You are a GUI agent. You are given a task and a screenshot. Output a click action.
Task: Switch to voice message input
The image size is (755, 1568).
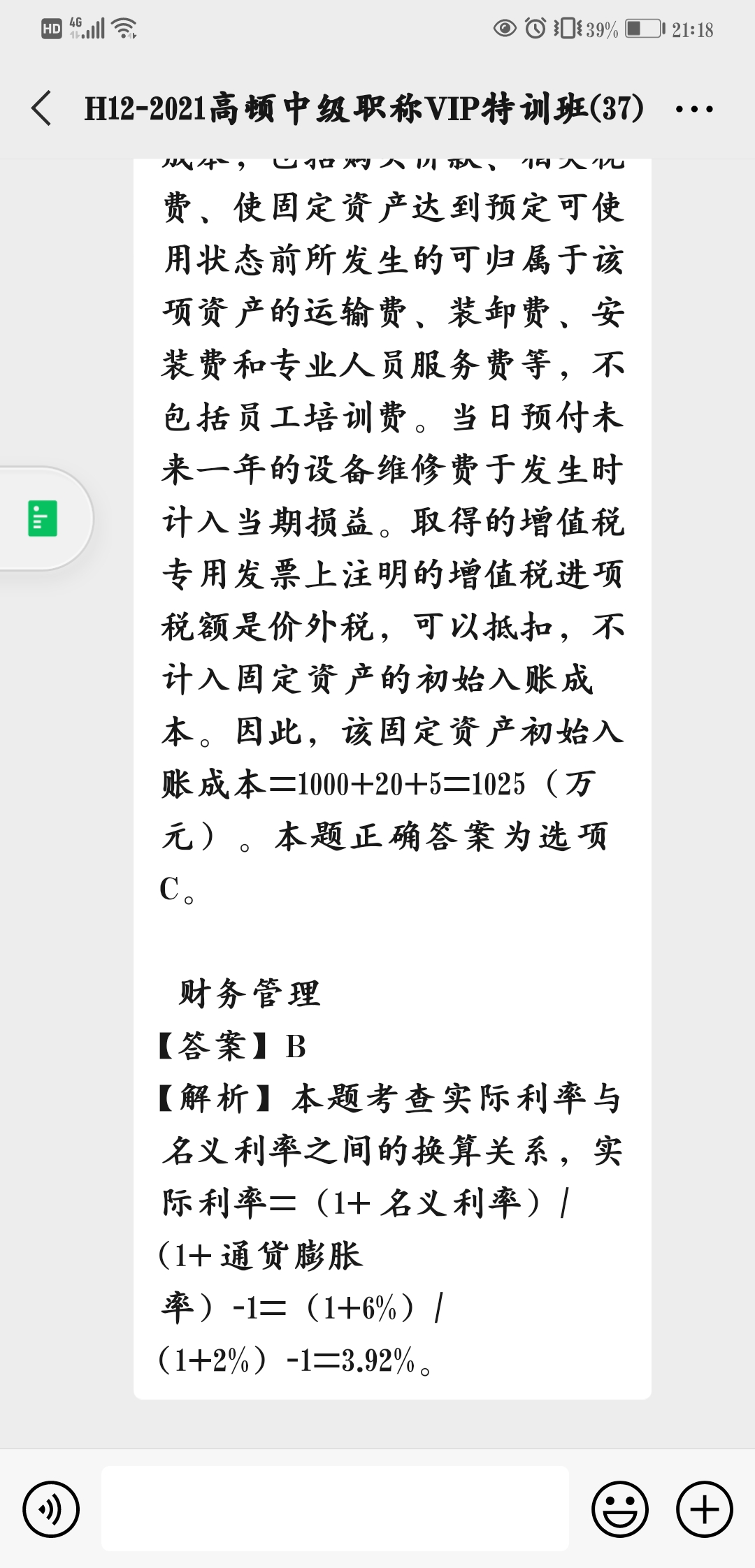[51, 1509]
